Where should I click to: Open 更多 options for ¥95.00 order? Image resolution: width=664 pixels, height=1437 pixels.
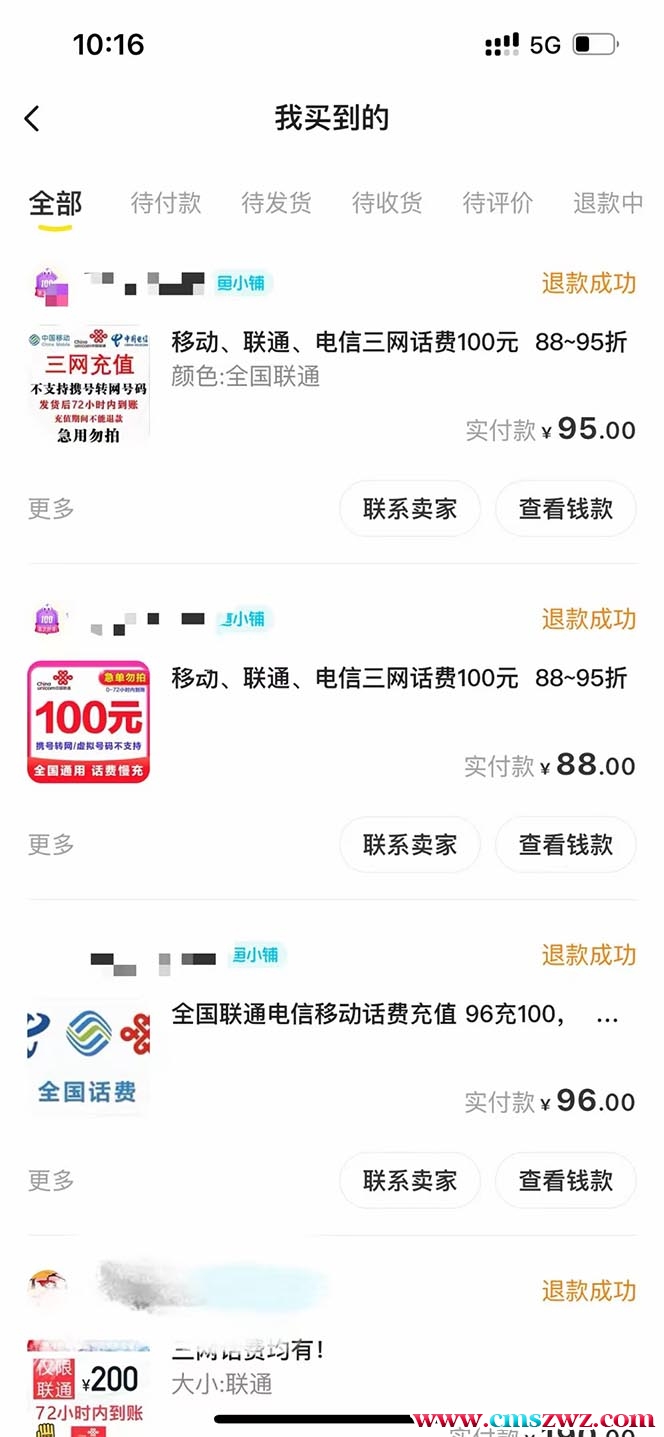pos(51,509)
